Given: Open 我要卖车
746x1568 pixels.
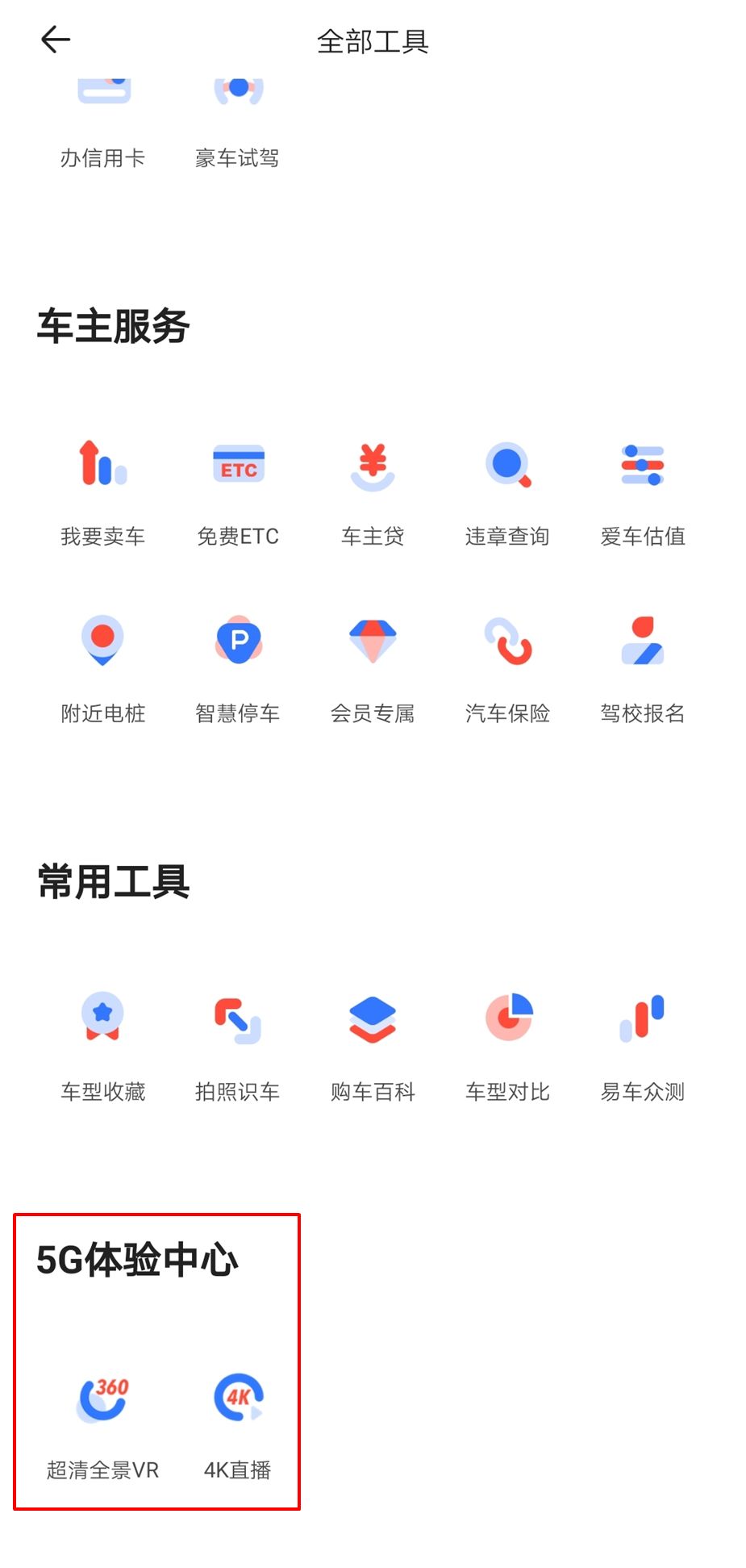Looking at the screenshot, I should 103,492.
